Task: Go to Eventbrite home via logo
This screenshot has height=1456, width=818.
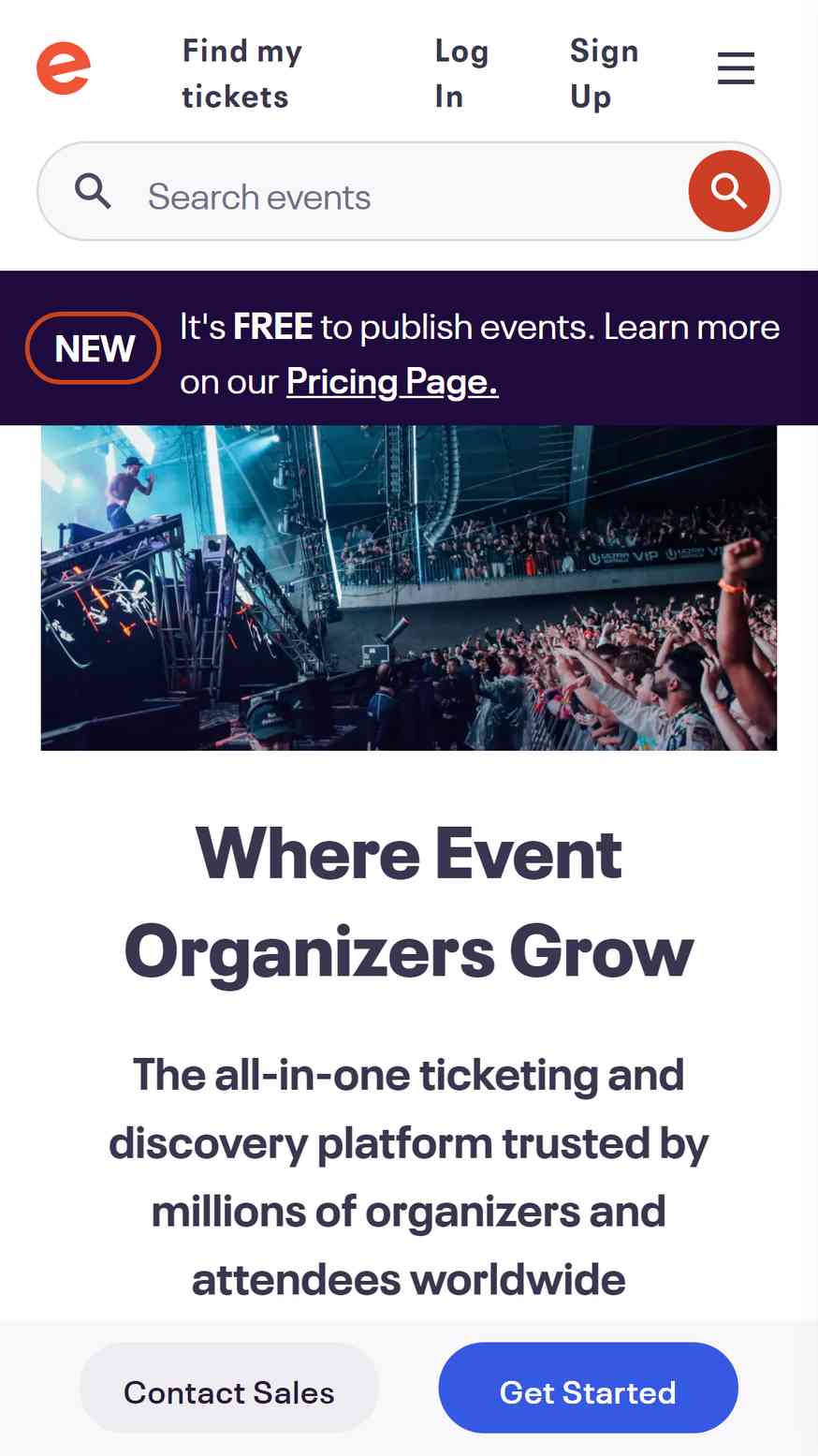Action: [x=64, y=69]
